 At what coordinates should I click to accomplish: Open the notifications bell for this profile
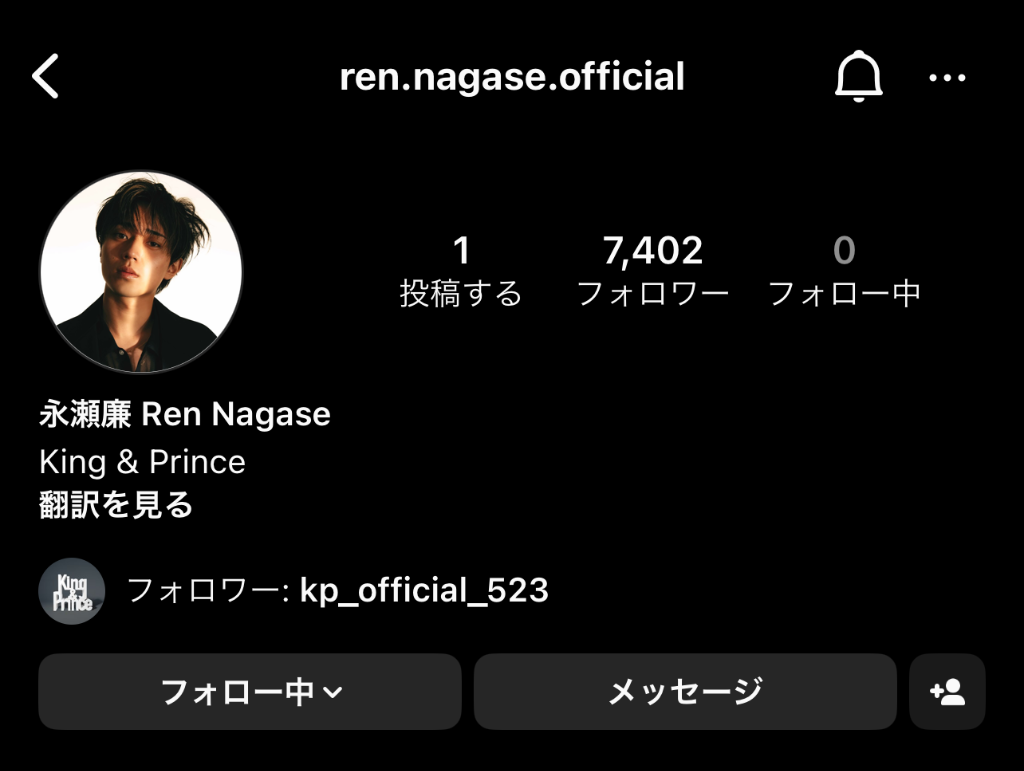click(858, 77)
